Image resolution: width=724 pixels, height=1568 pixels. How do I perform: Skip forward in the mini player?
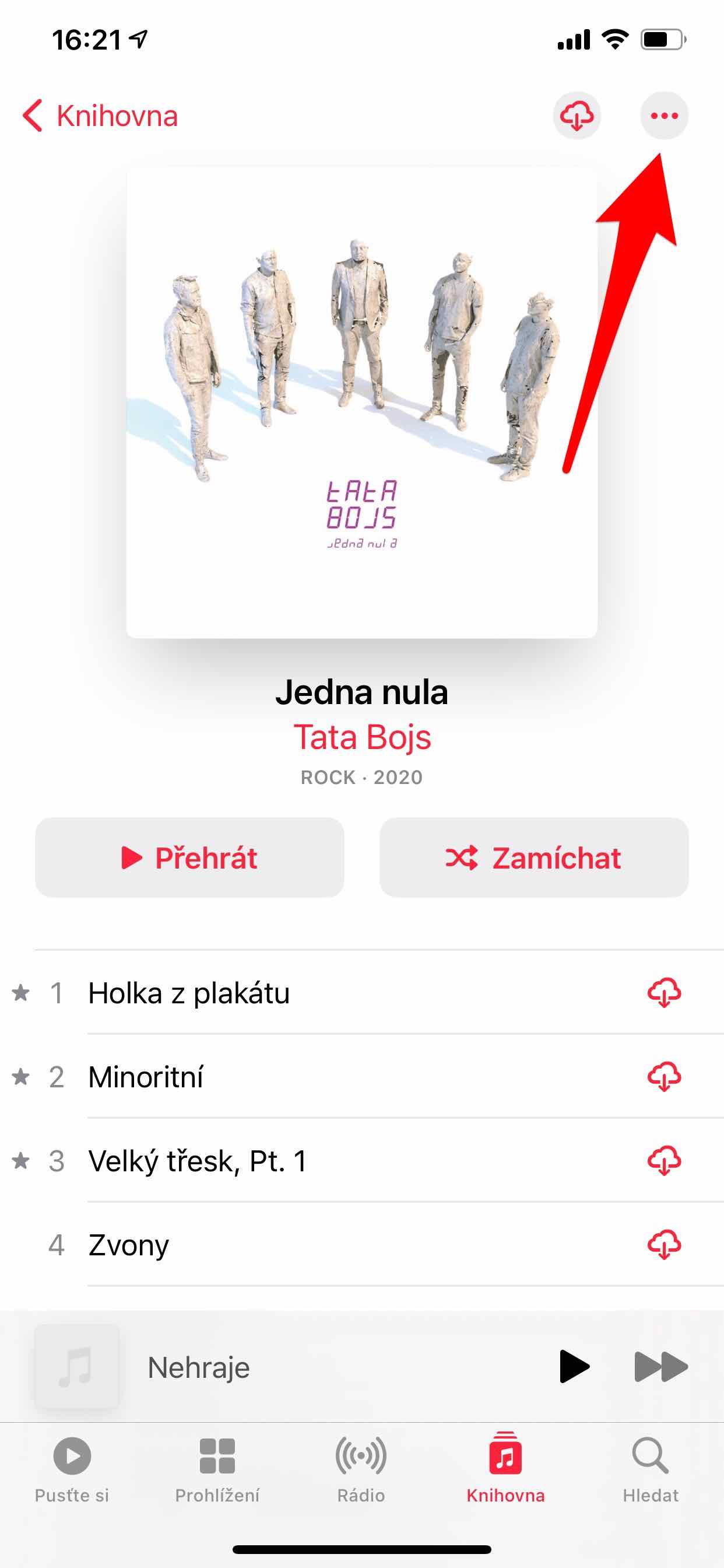[660, 1367]
